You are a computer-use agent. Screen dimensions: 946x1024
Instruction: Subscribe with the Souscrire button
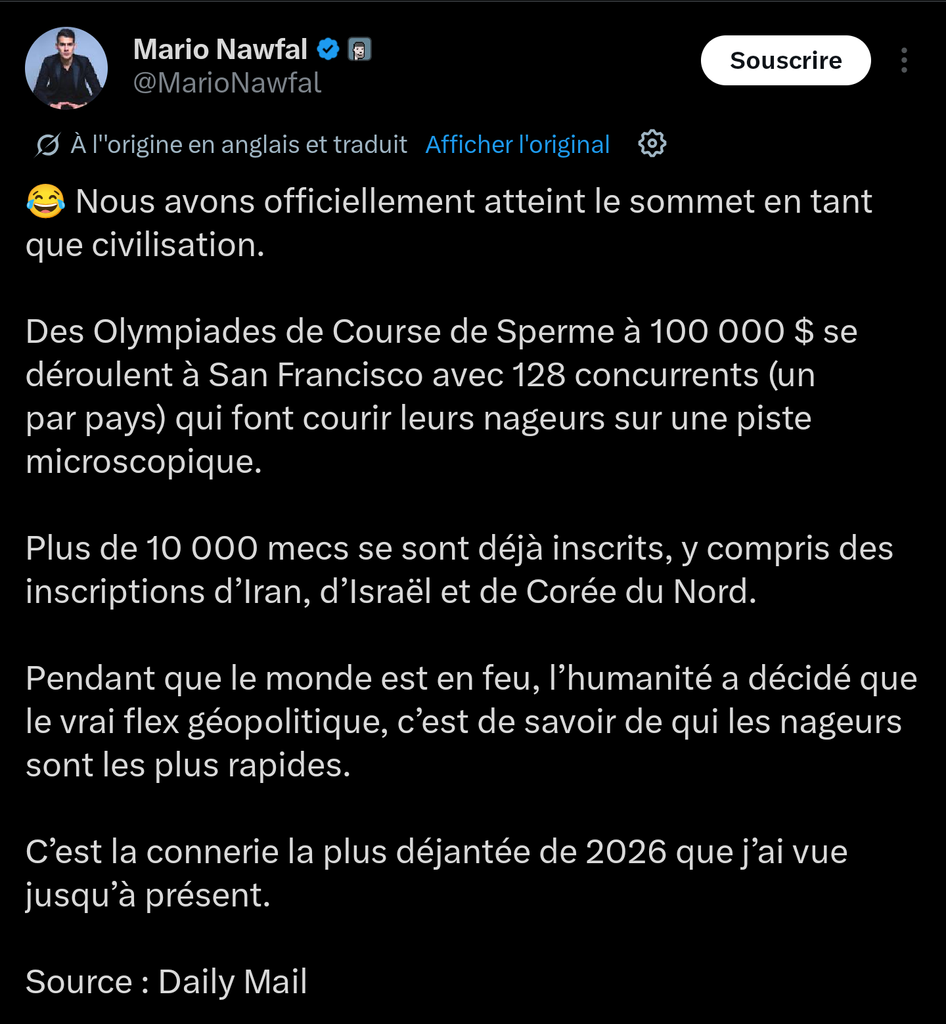[785, 61]
